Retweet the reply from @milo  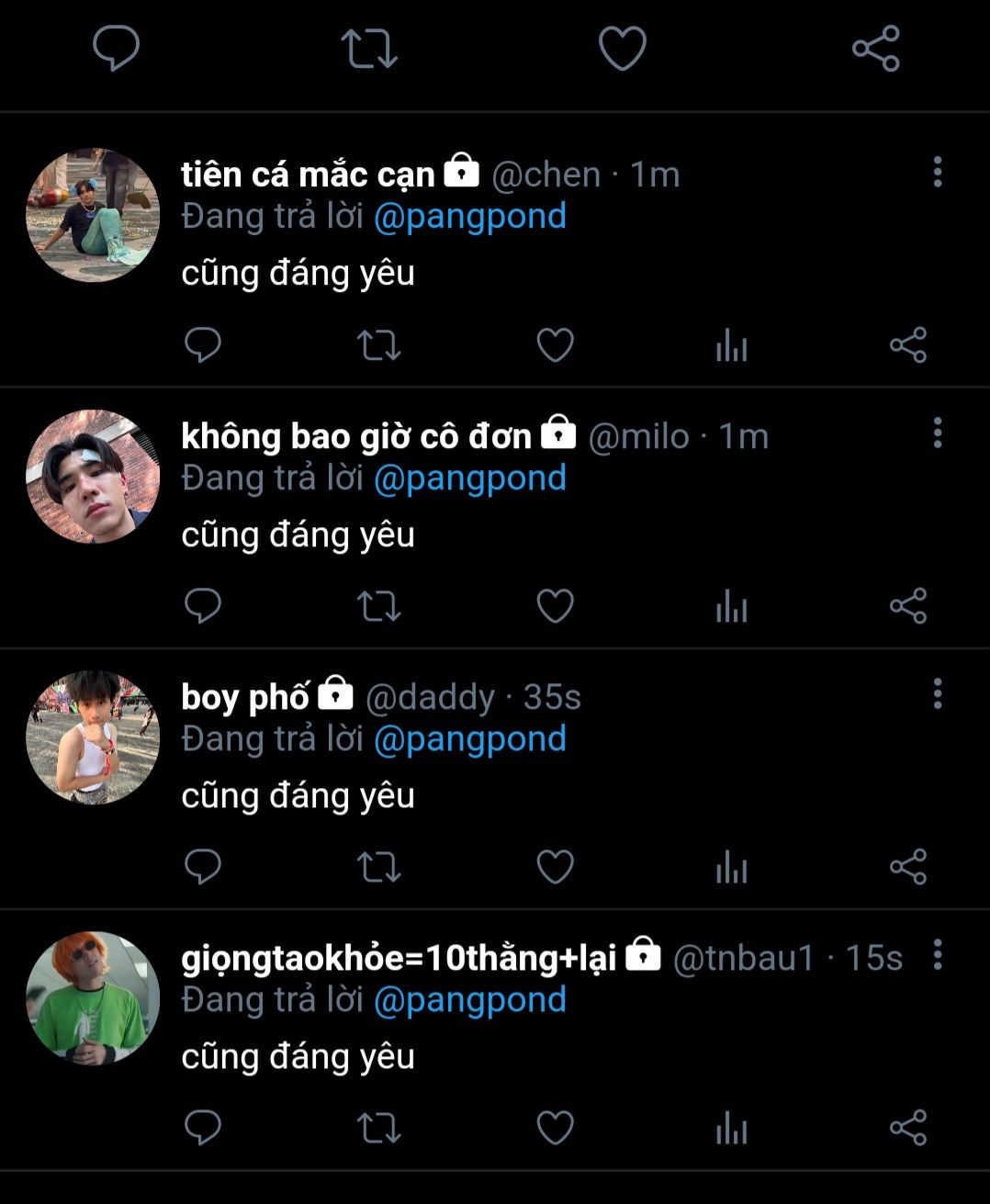(x=378, y=606)
